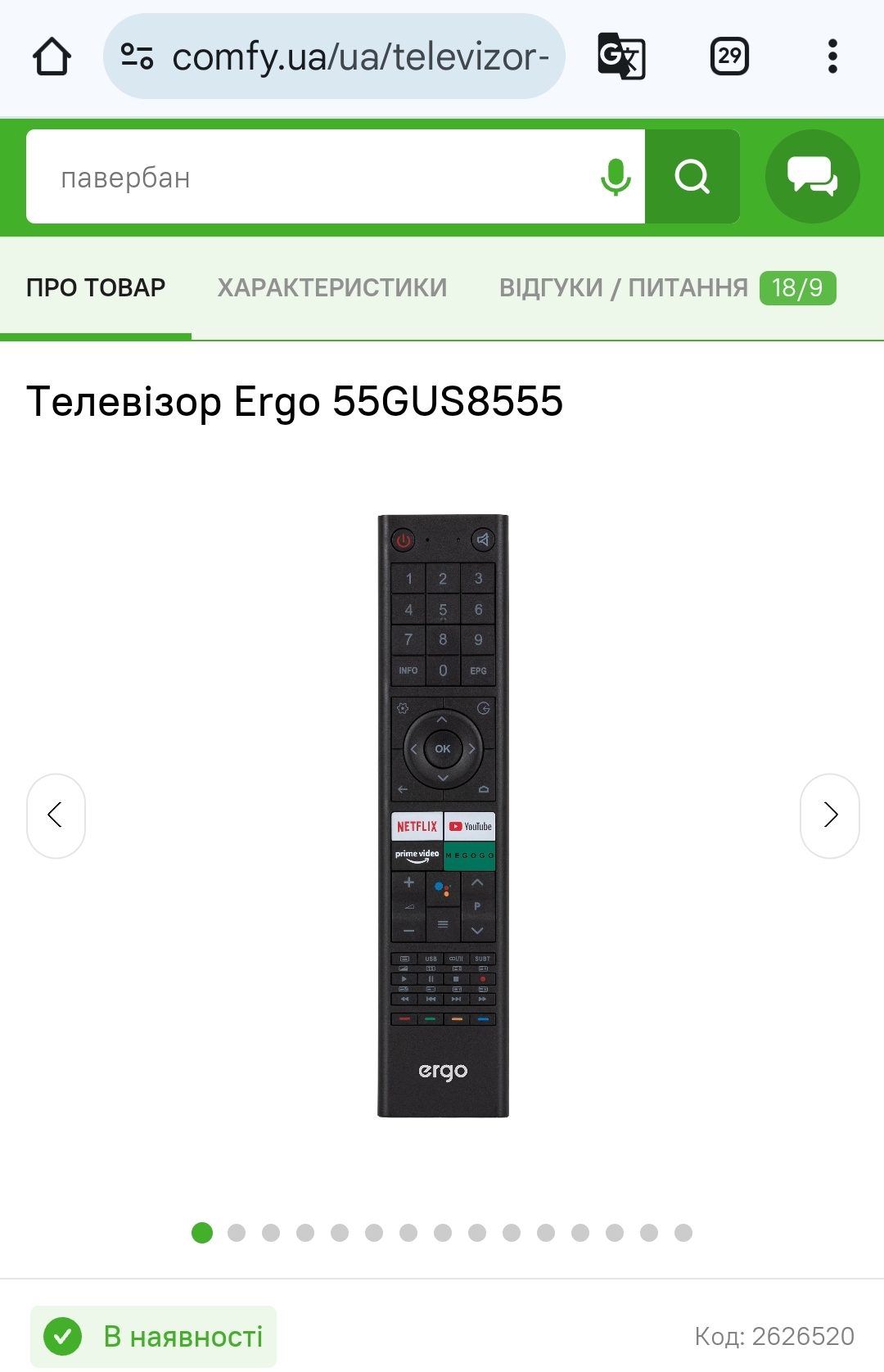Start voice search with the microphone
This screenshot has height=1372, width=884.
point(616,177)
